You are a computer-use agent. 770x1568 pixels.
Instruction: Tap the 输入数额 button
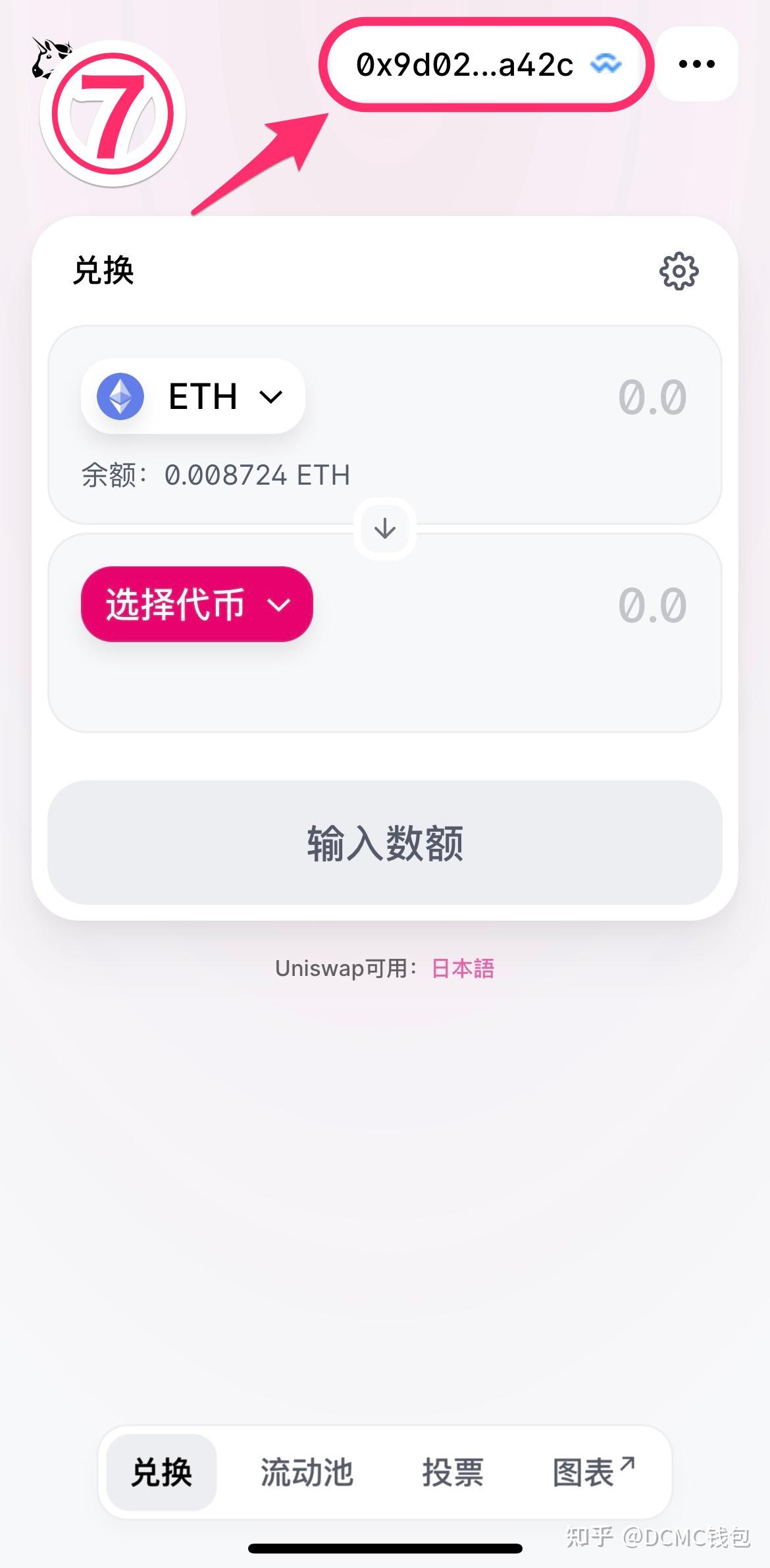[385, 843]
